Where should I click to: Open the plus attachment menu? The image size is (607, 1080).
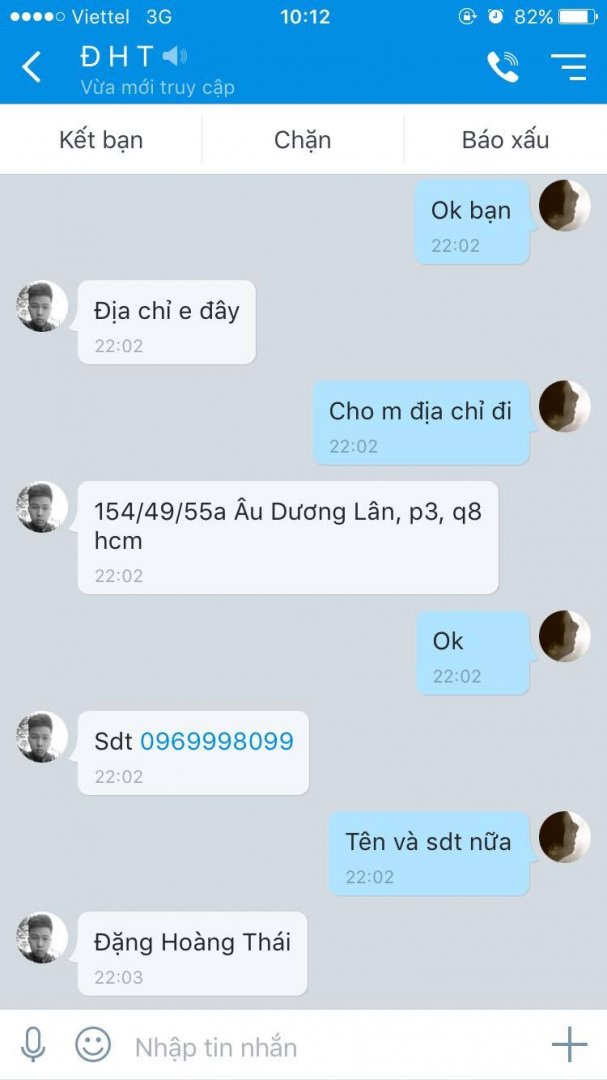click(569, 1045)
